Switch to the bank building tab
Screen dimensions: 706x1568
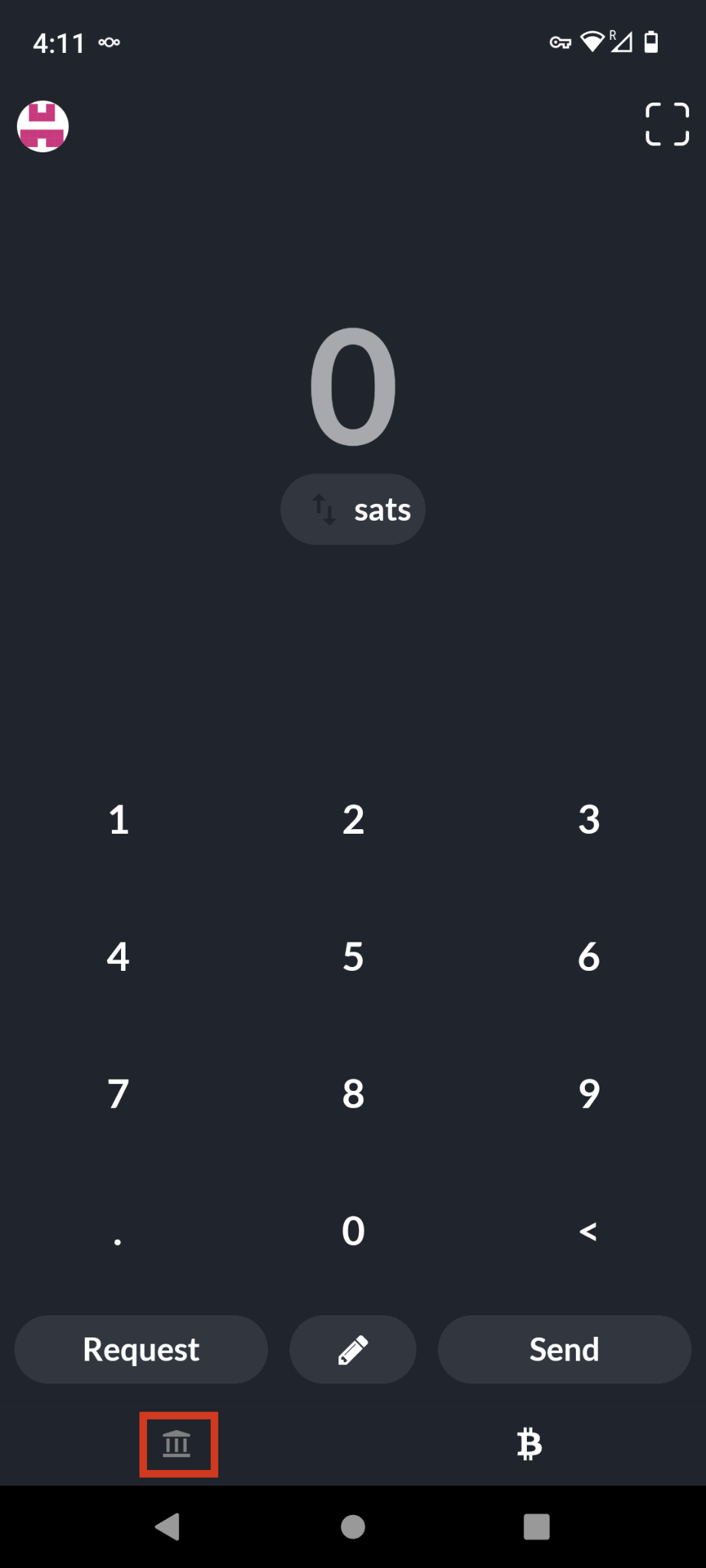coord(178,1445)
